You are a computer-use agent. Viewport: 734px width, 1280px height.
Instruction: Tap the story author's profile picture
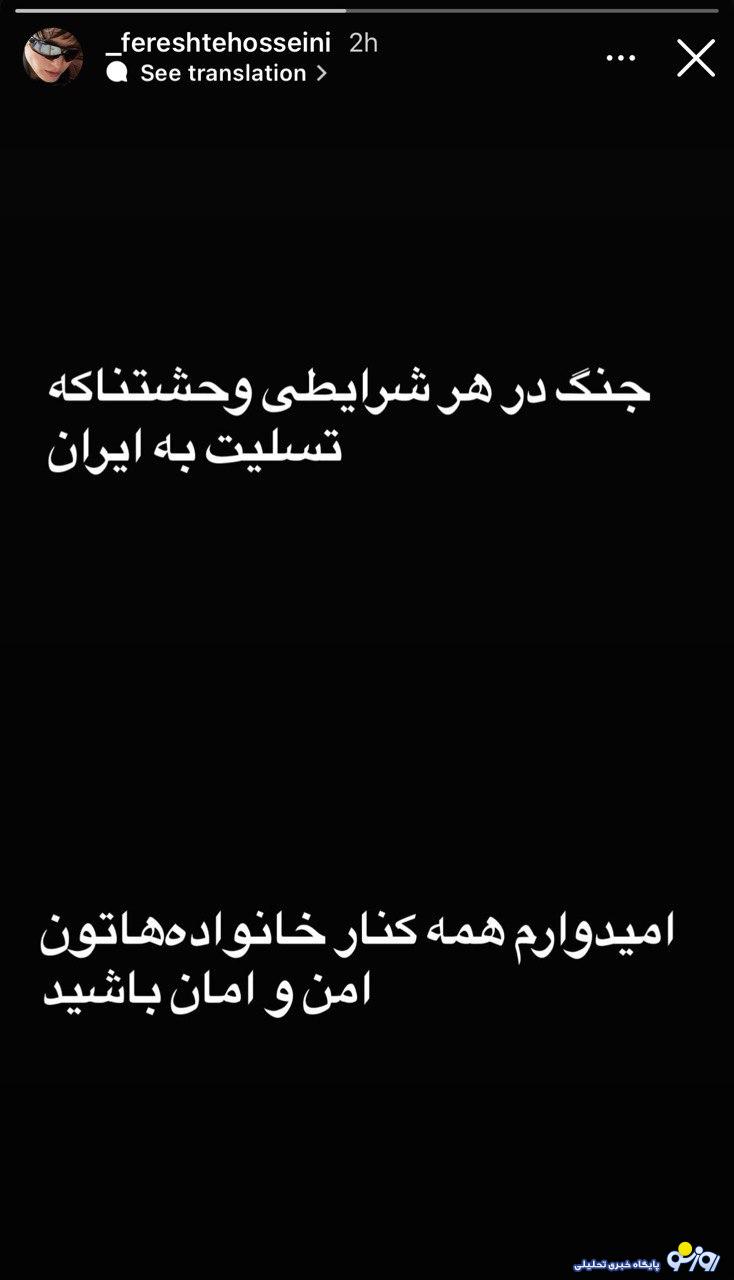52,56
